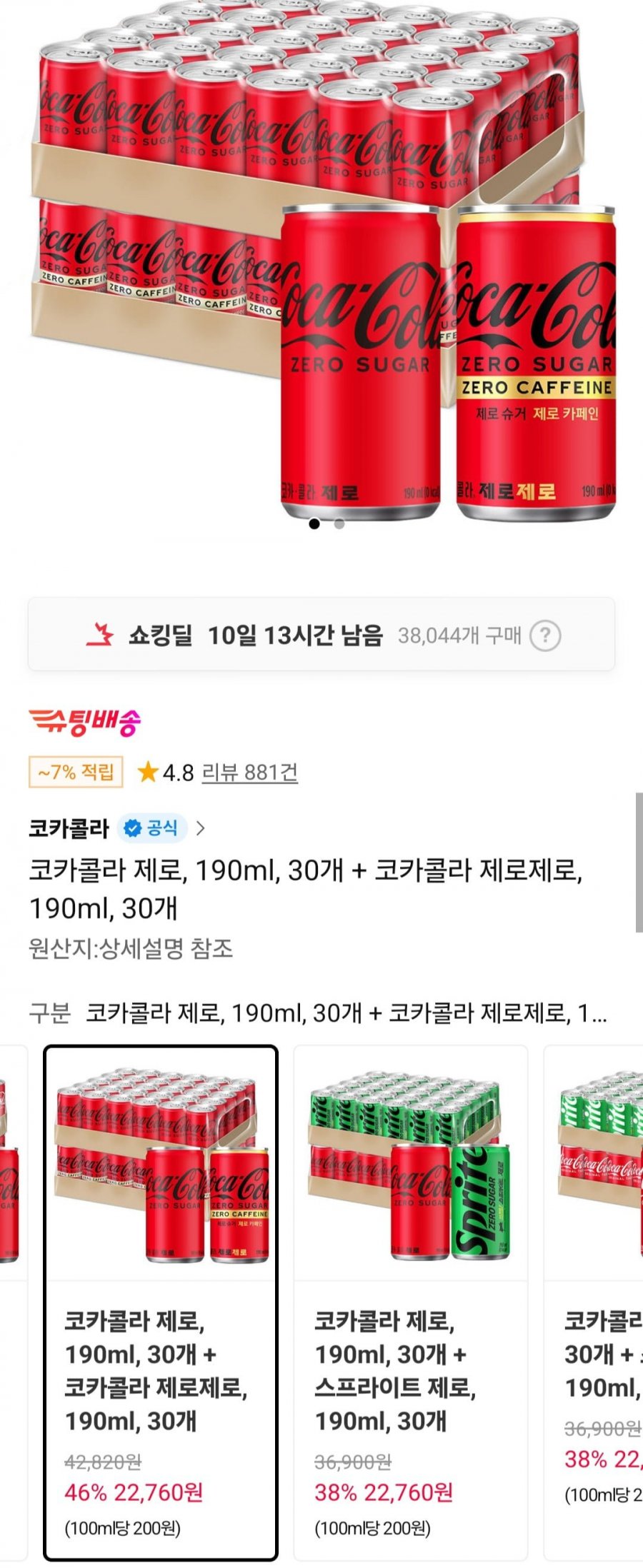643x1568 pixels.
Task: View the ~7% 적립 reward details
Action: click(76, 772)
